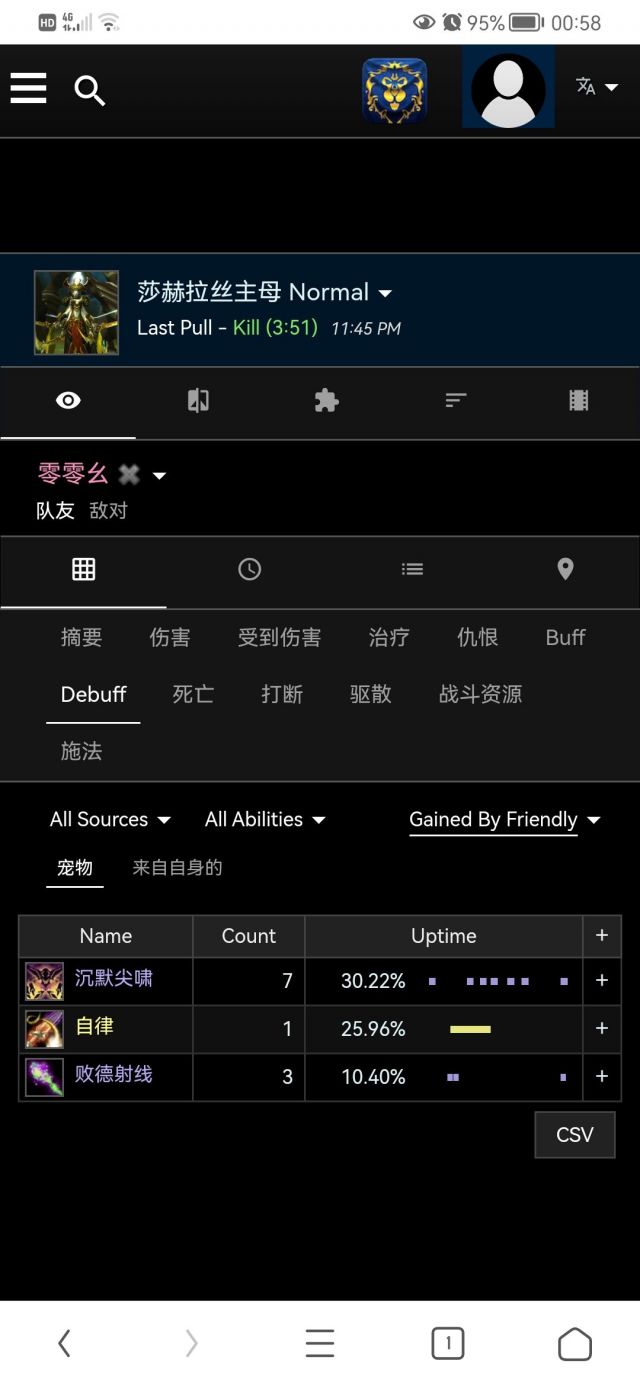The image size is (640, 1386).
Task: Open the language selector dropdown
Action: [x=597, y=87]
